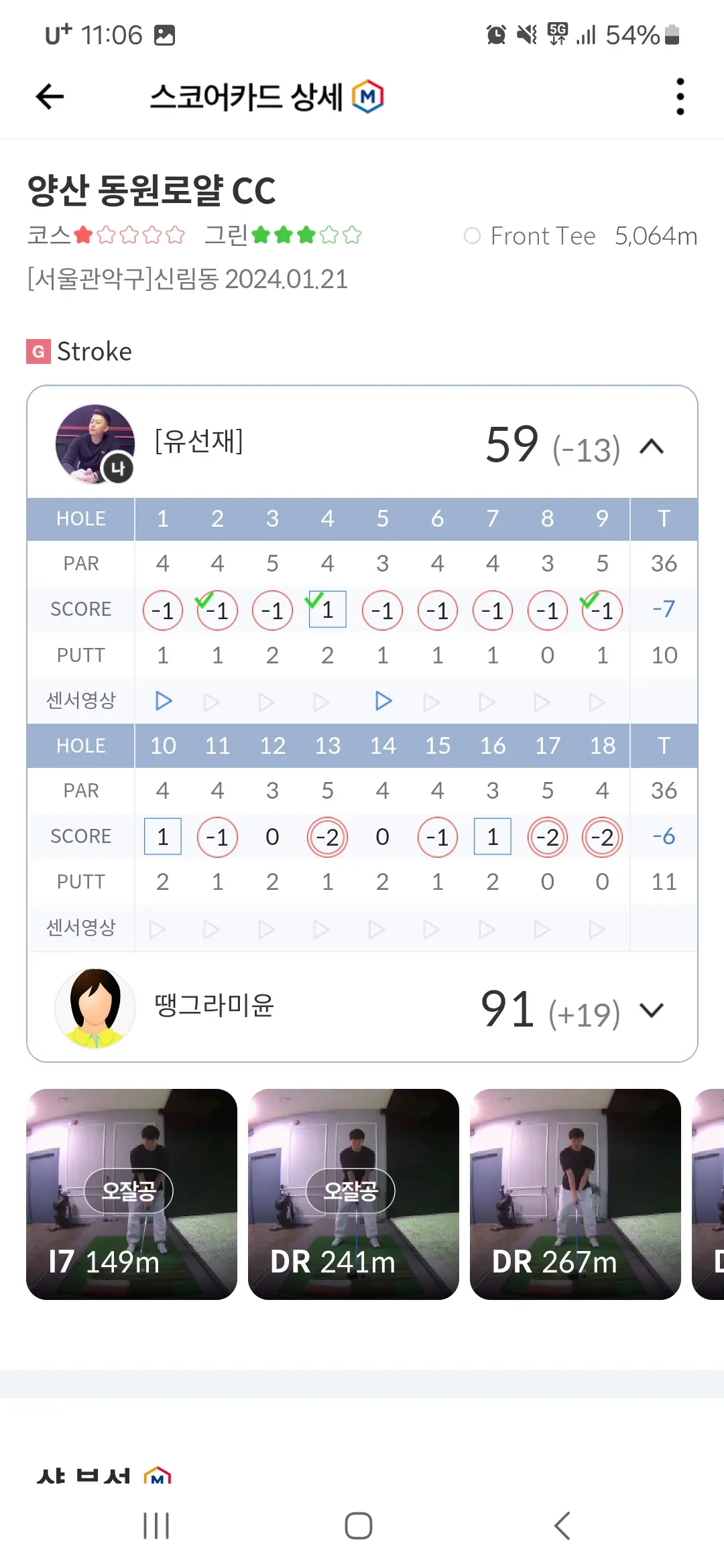Click the back arrow in the header
Viewport: 724px width, 1568px height.
click(x=48, y=96)
